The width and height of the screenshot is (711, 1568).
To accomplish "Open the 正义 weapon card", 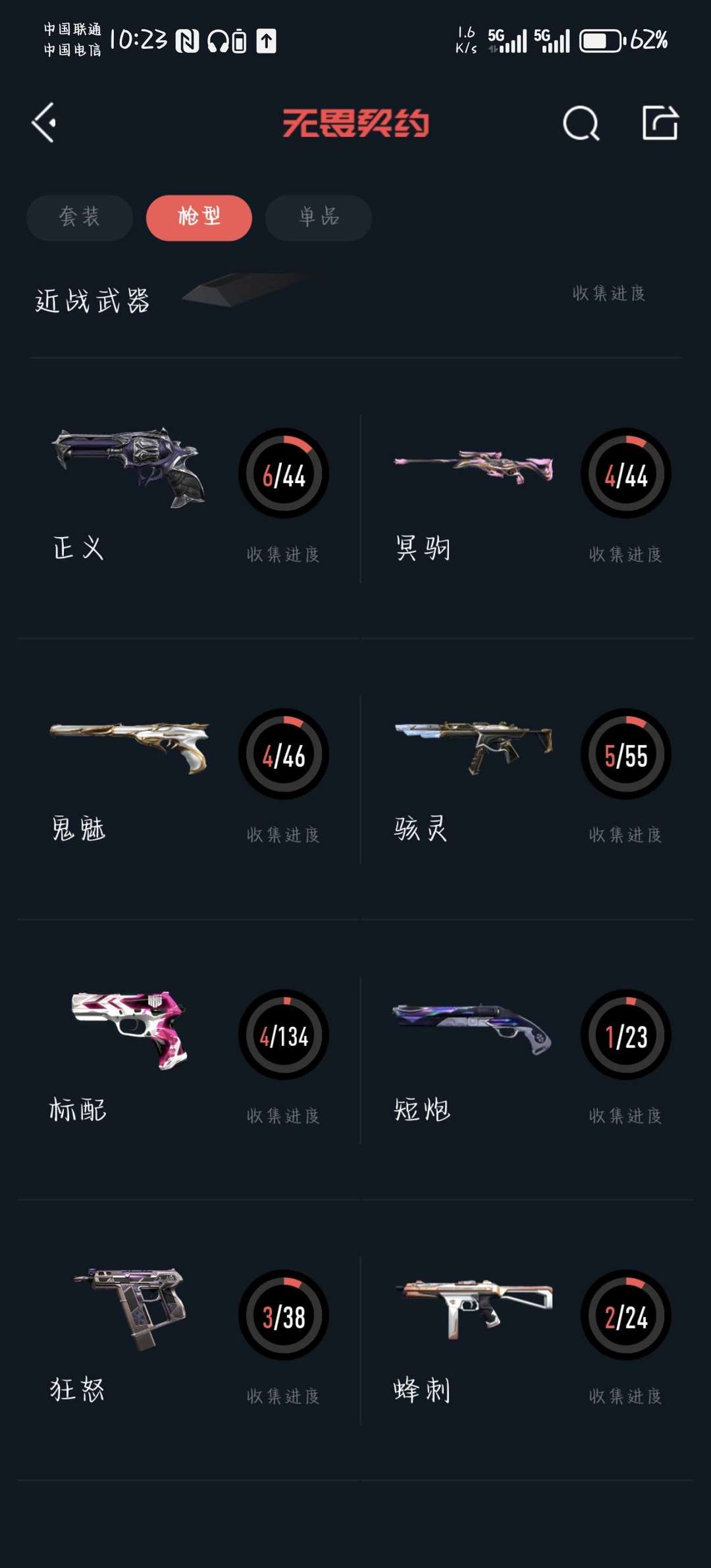I will (188, 497).
